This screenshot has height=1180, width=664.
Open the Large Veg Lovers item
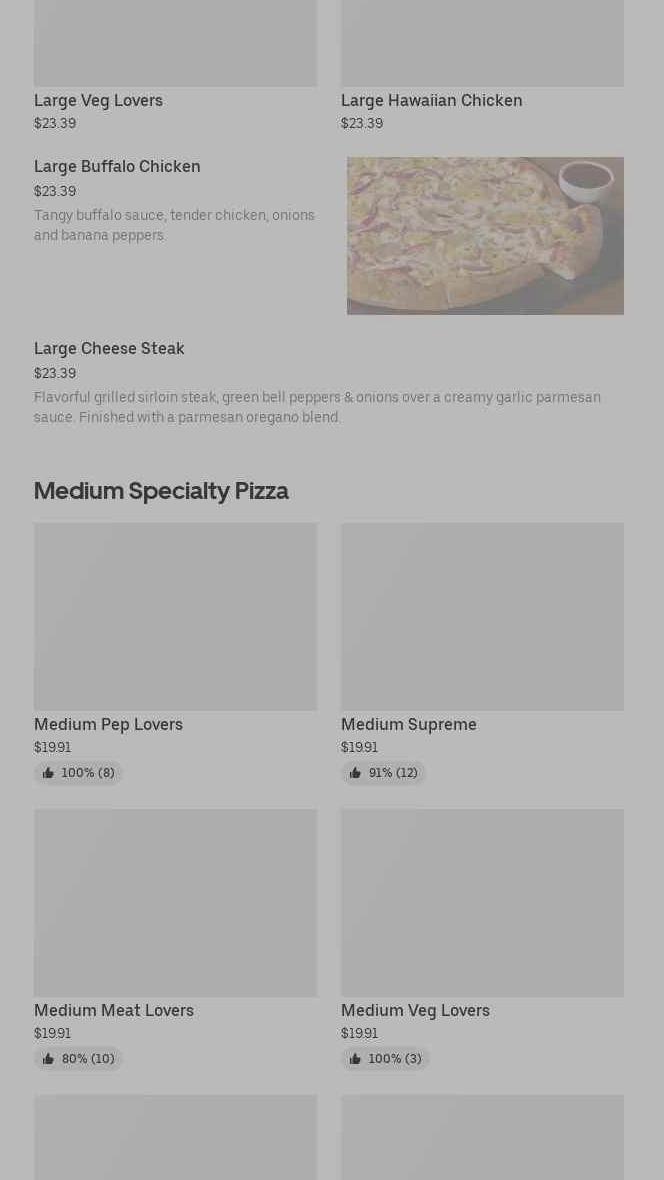[x=98, y=100]
